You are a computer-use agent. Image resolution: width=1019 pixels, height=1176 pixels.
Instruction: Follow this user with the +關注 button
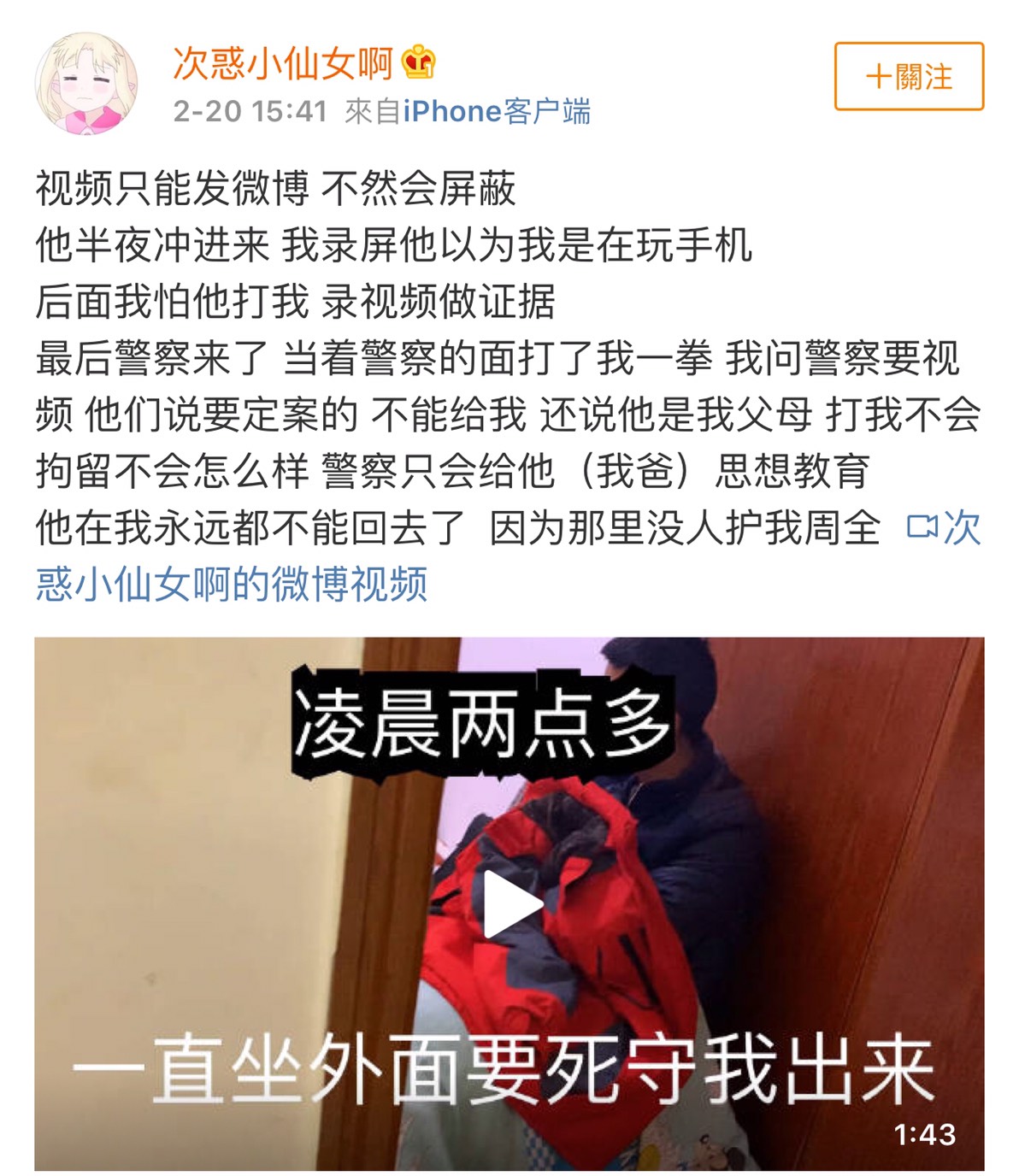(x=909, y=77)
